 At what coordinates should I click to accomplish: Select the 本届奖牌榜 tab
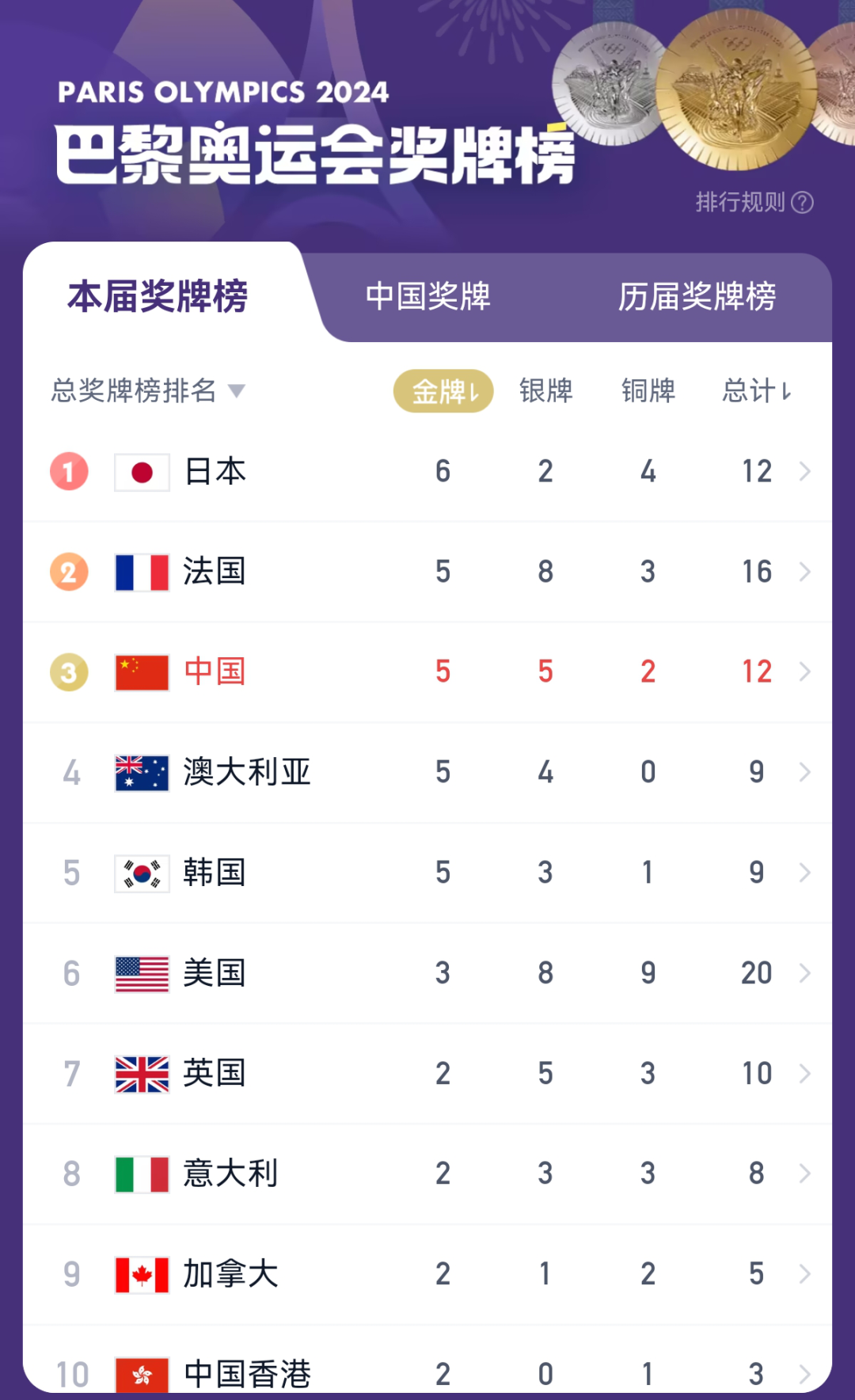[x=158, y=297]
